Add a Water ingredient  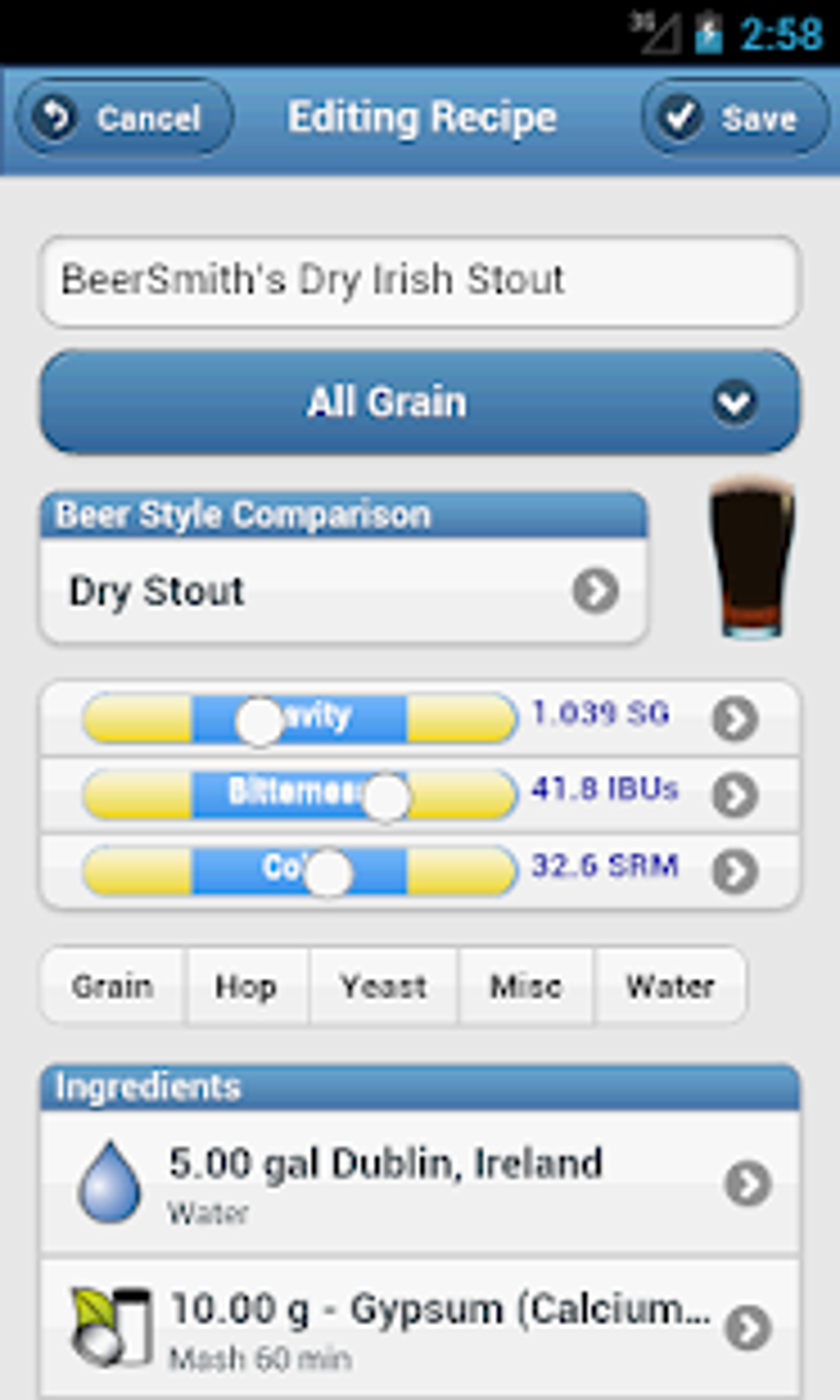(x=670, y=986)
